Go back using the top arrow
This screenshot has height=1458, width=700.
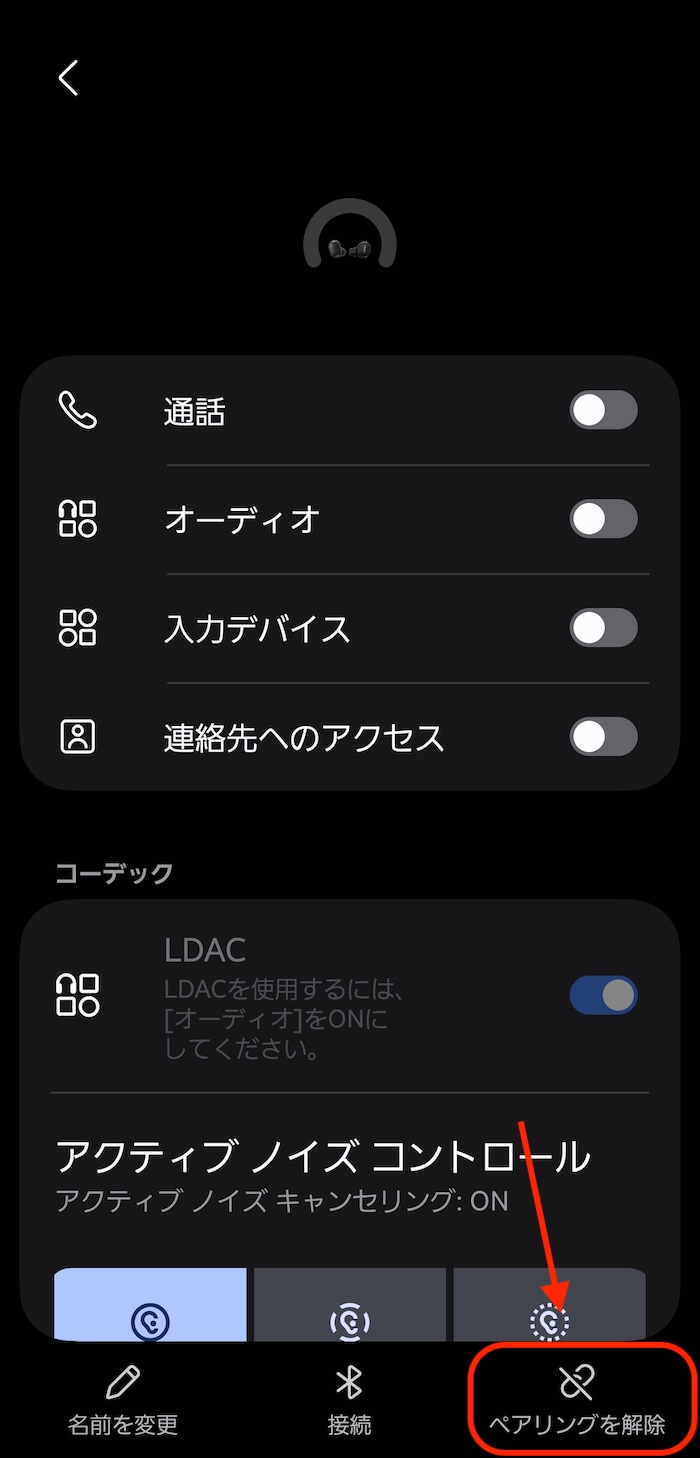tap(68, 77)
